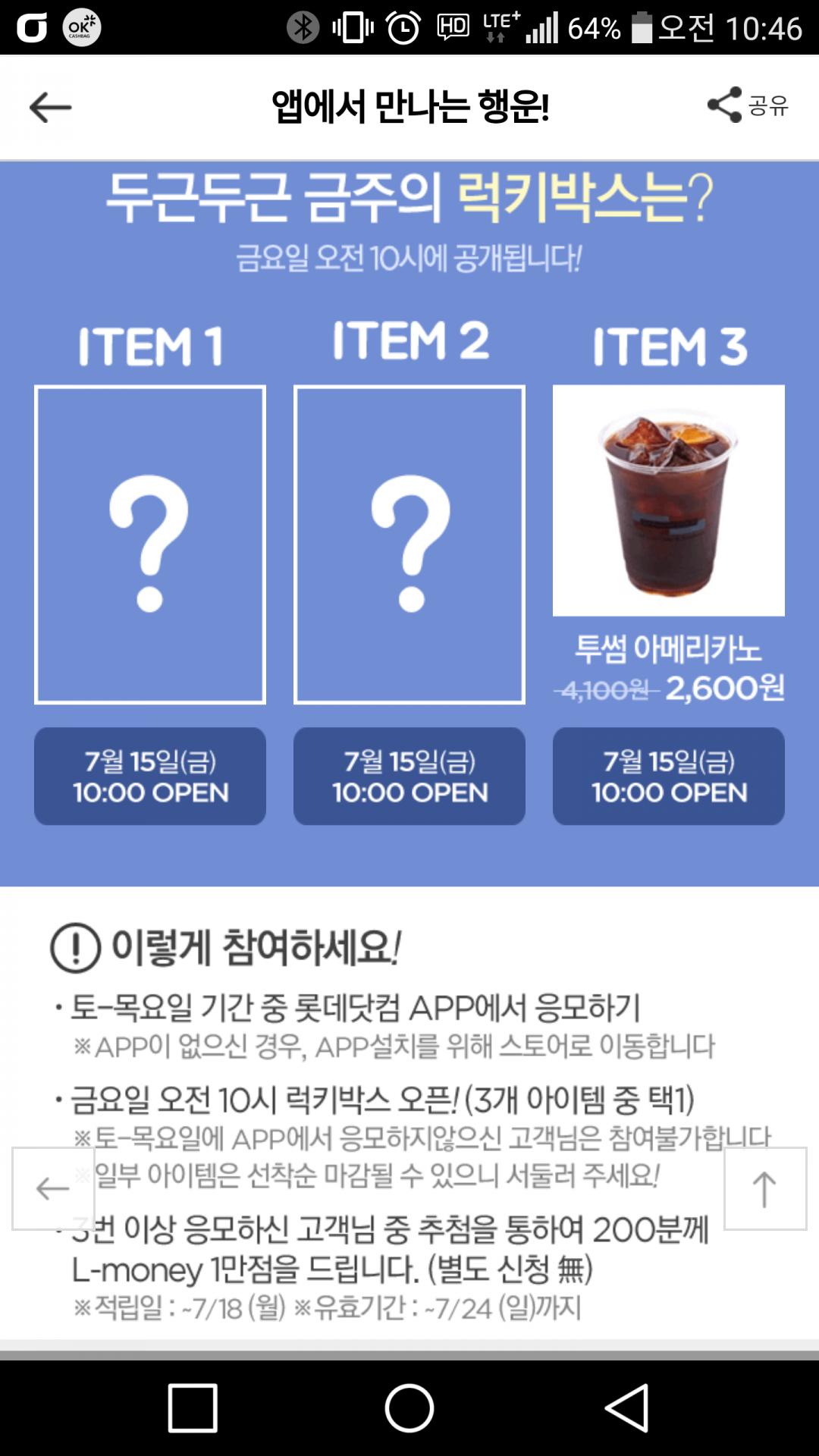This screenshot has height=1456, width=819.
Task: Jump to top with the up-arrow button
Action: (764, 1188)
